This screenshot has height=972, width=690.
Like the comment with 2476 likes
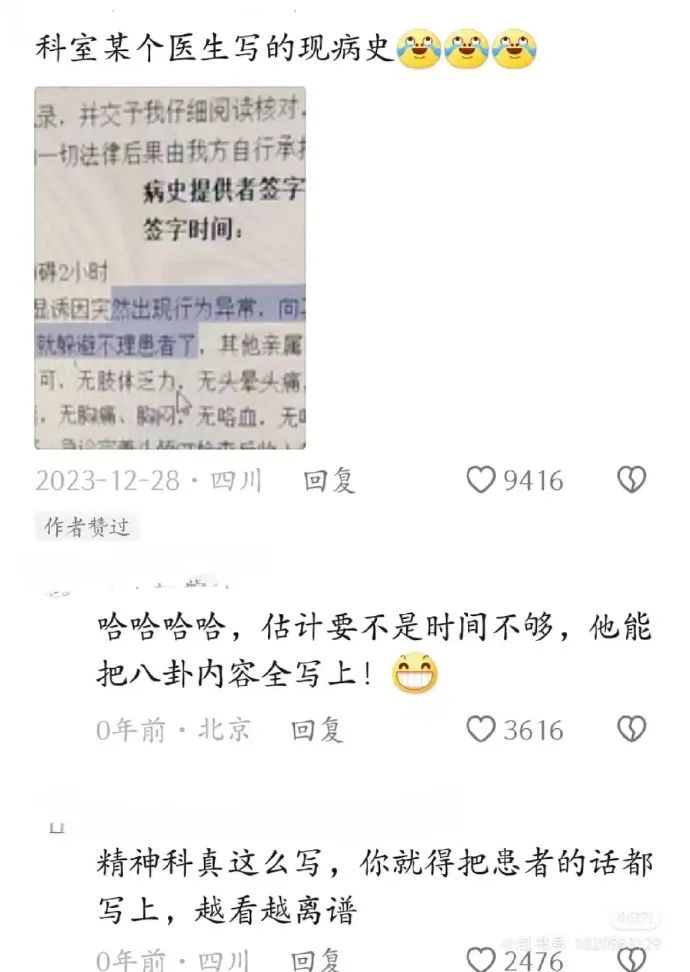point(482,960)
